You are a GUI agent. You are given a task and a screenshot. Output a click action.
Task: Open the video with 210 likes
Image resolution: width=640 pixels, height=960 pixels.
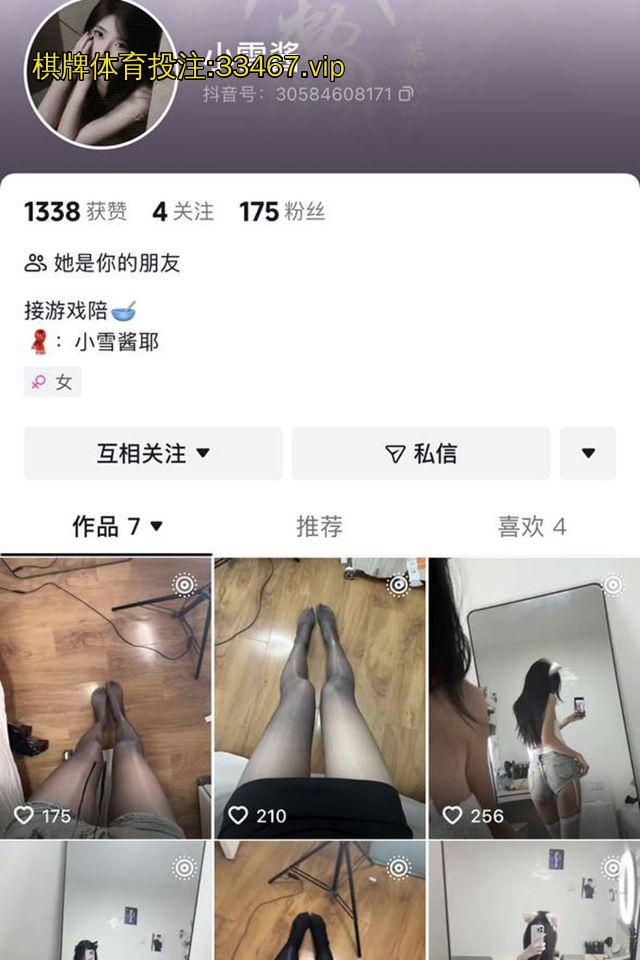tap(320, 697)
